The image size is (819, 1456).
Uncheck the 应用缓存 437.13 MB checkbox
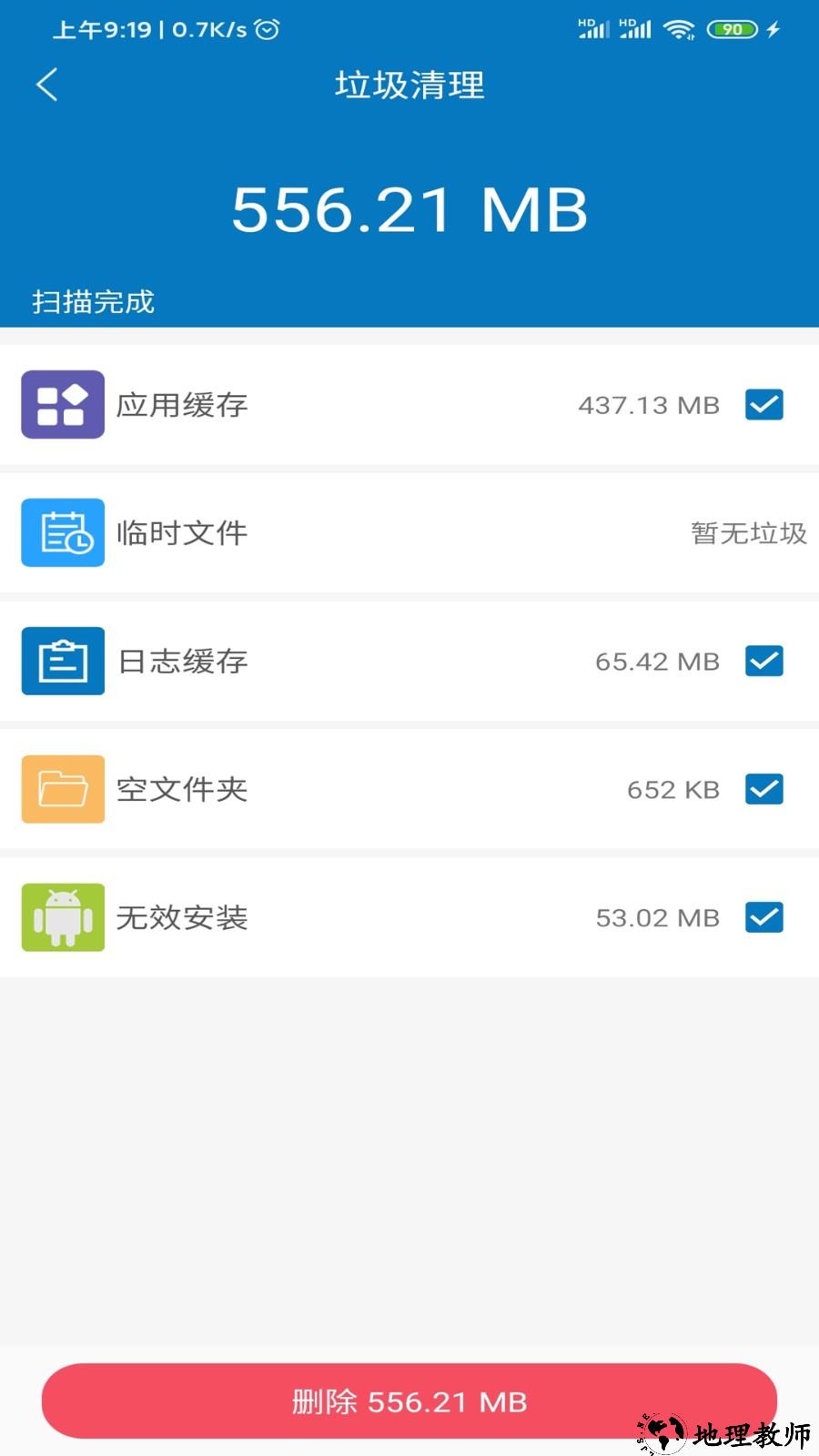[765, 404]
